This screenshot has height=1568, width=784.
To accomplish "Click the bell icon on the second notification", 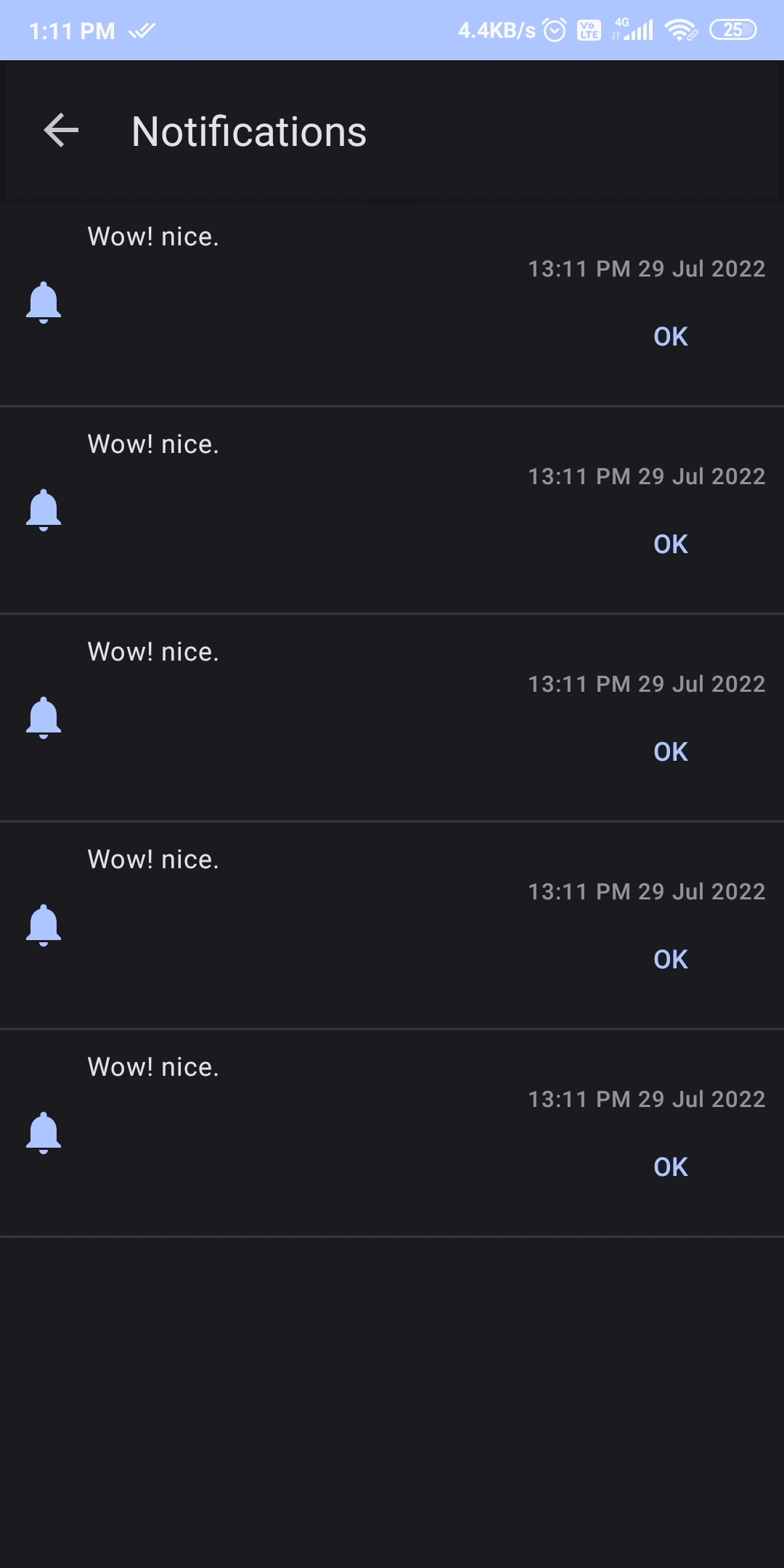I will pos(44,510).
